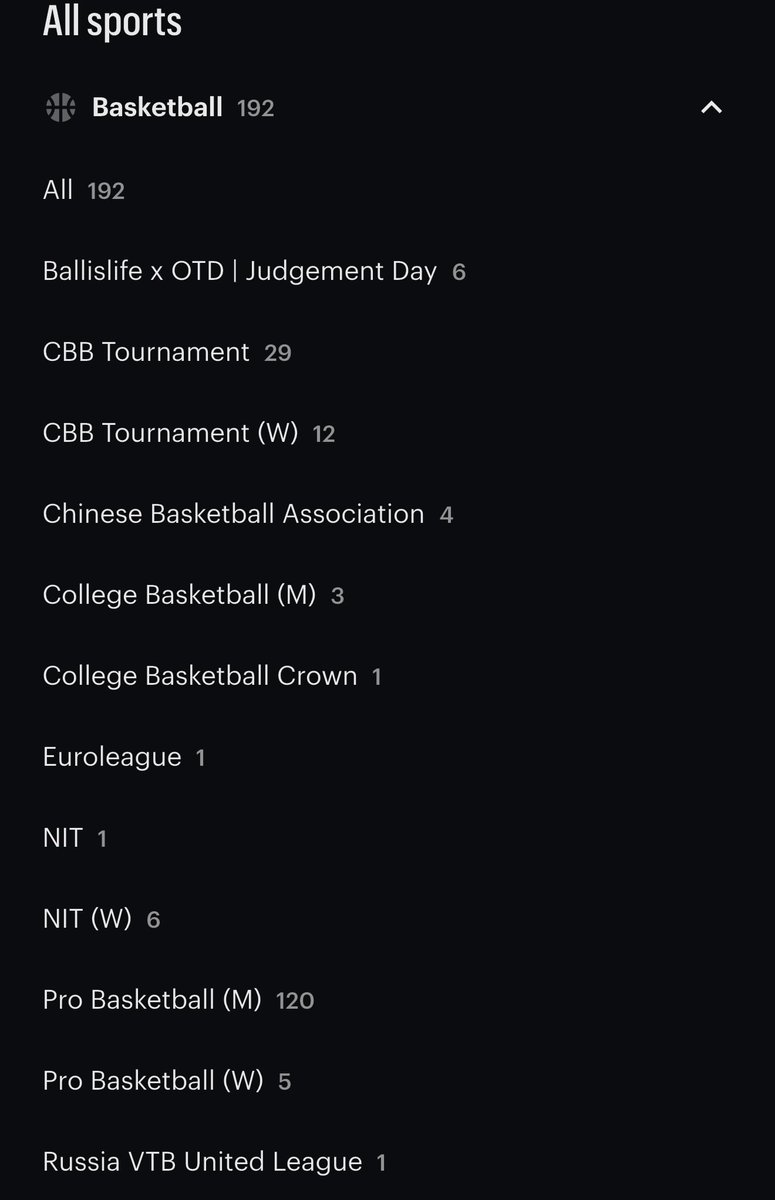Open College Basketball Crown
Screen dimensions: 775x1200
point(200,676)
